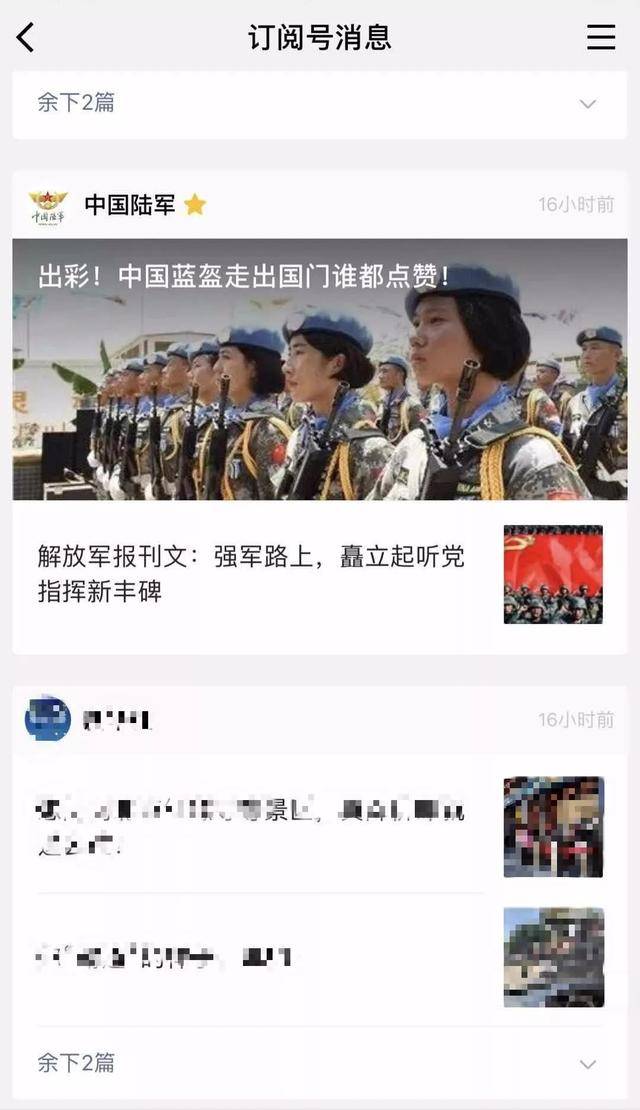
Task: Open the first article of the blurred account
Action: click(252, 826)
